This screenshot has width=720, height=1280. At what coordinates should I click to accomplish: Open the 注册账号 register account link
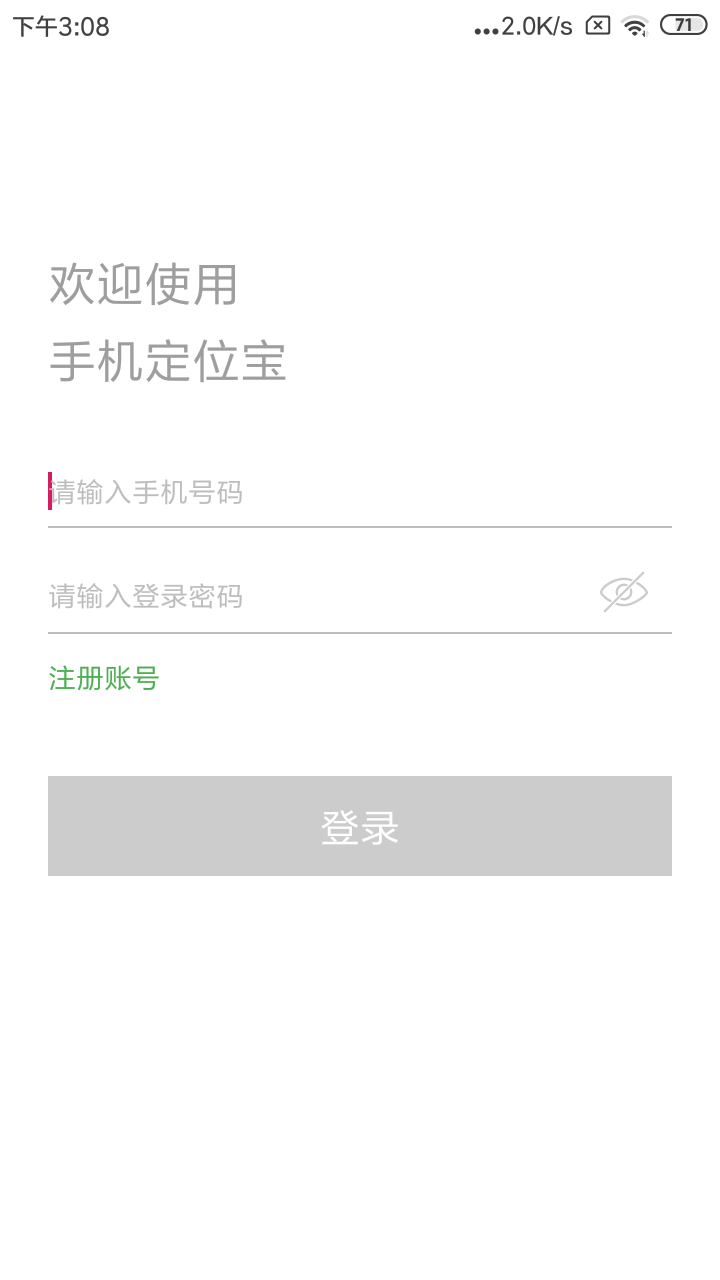[x=104, y=679]
